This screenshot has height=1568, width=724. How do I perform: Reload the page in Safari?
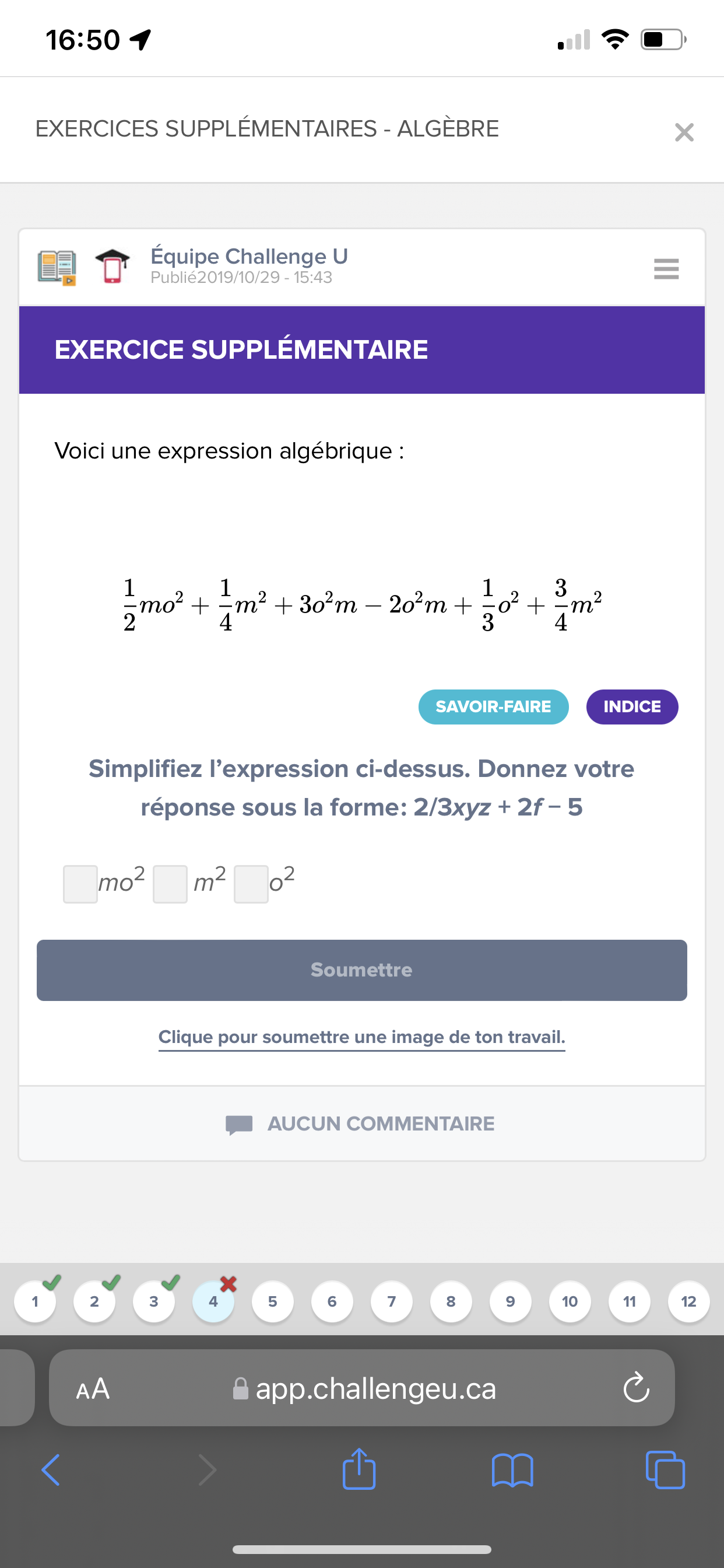coord(637,1388)
